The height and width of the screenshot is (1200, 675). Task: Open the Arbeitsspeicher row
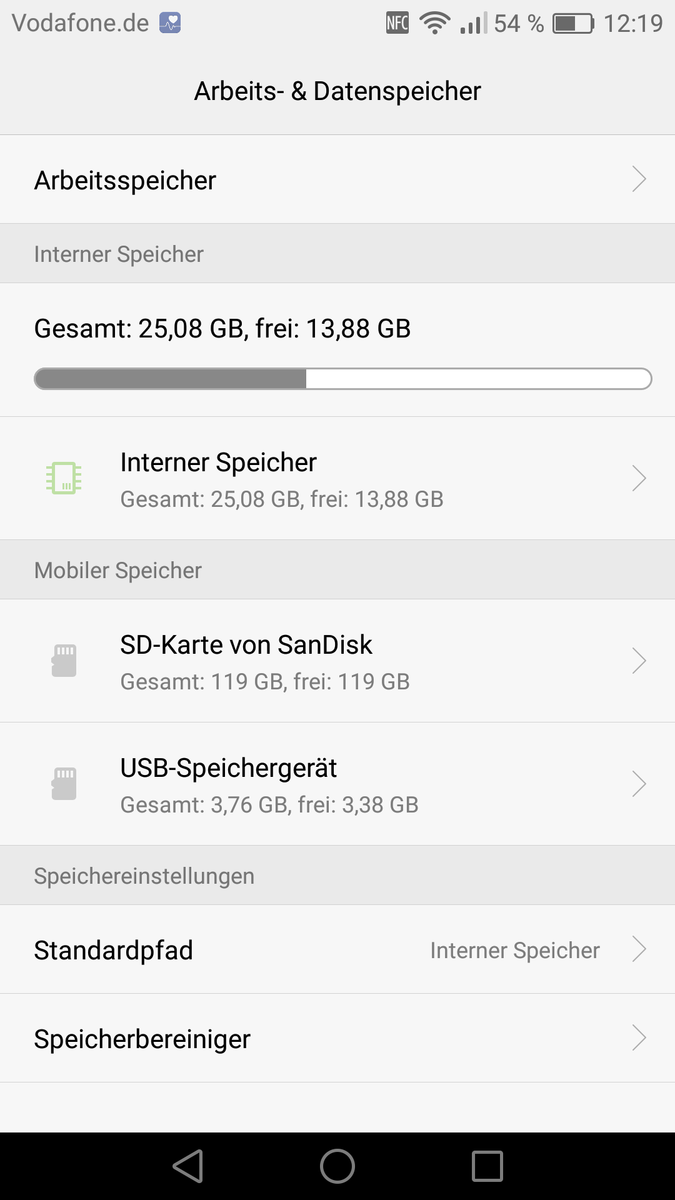coord(337,179)
